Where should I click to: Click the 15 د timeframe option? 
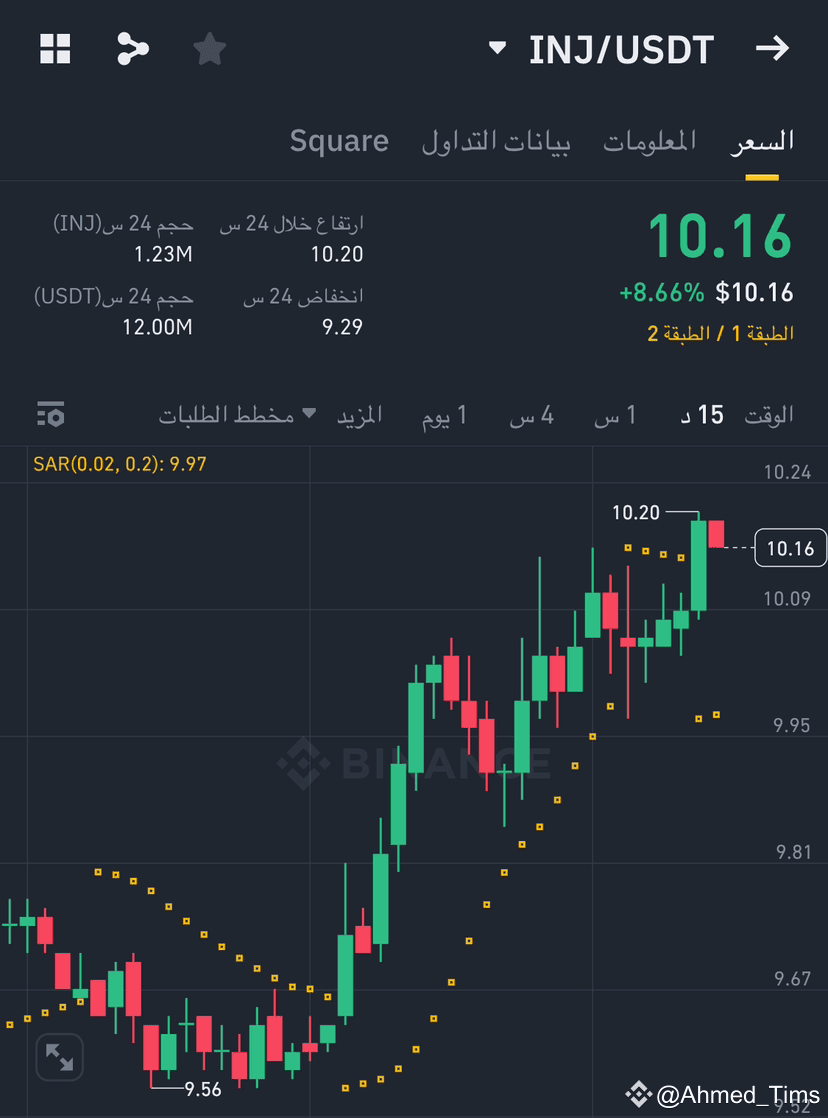(701, 415)
